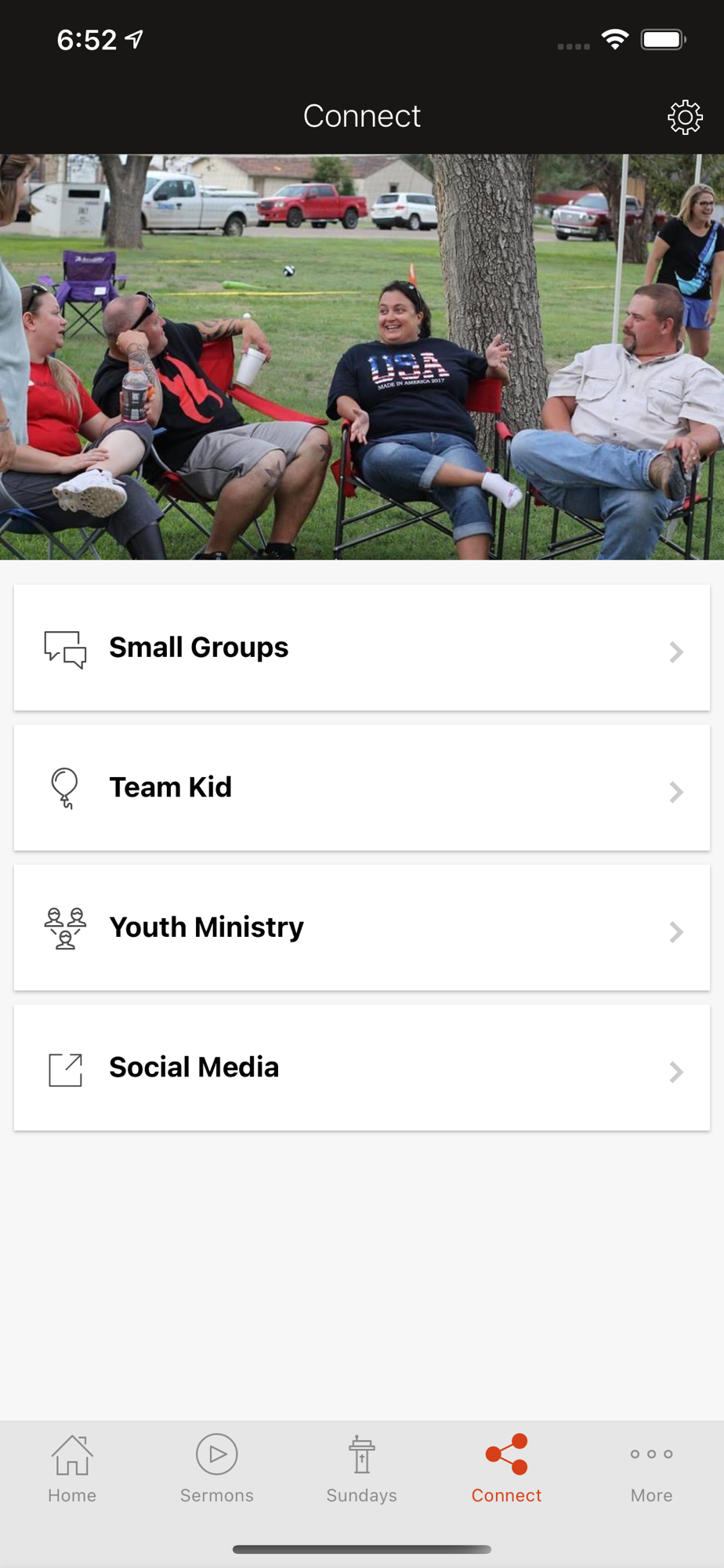Image resolution: width=724 pixels, height=1568 pixels.
Task: Tap the Connect tab
Action: click(x=506, y=1468)
